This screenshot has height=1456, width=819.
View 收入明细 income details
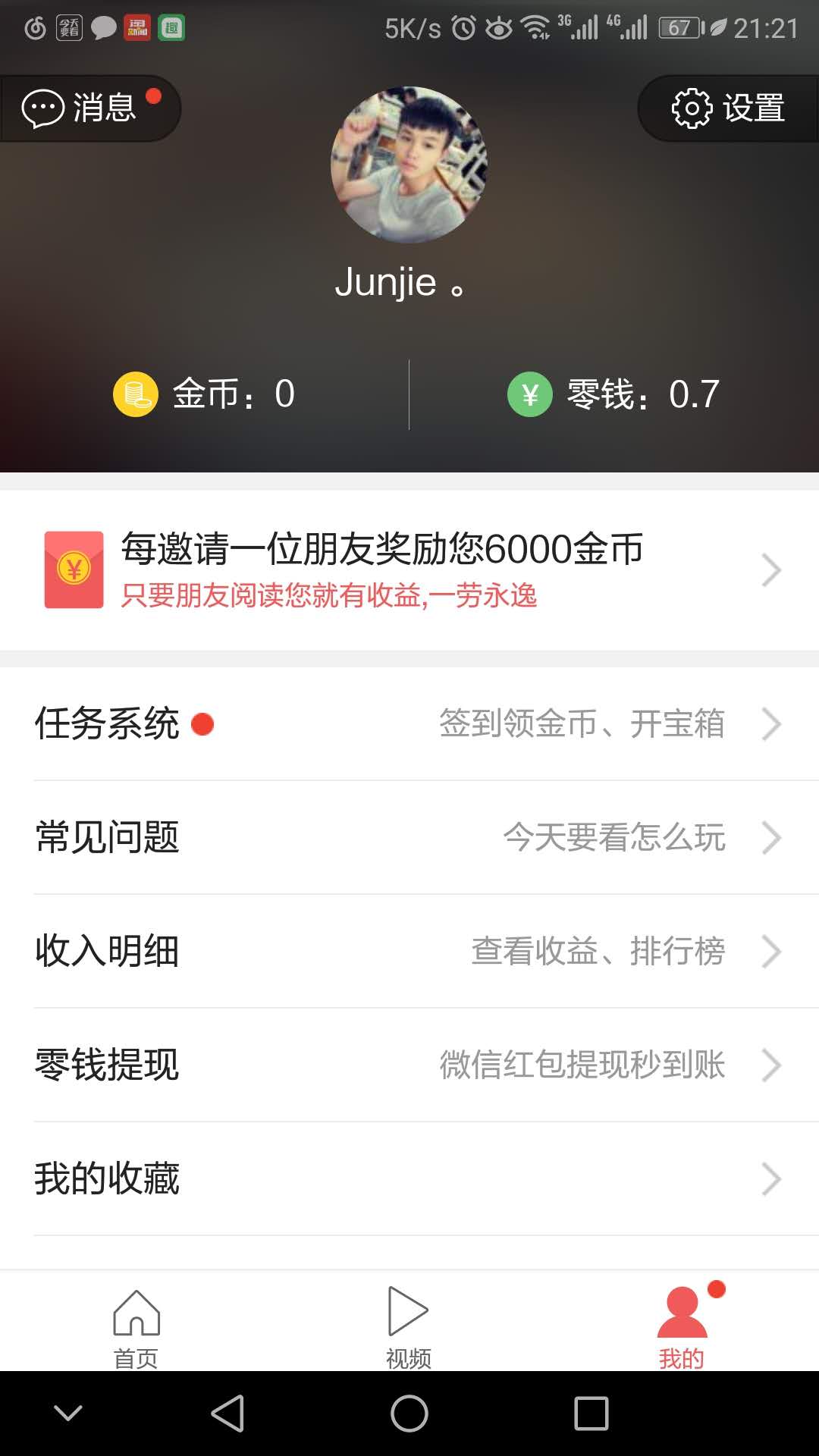pos(409,951)
